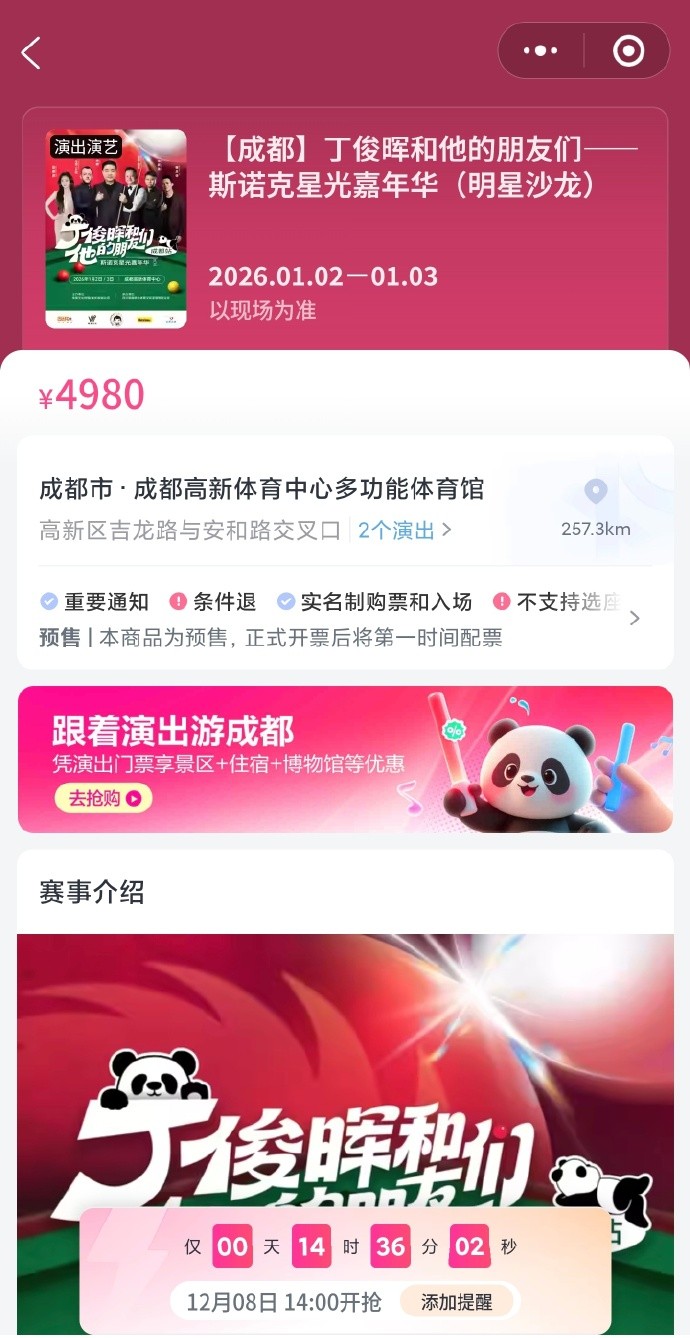Go back to the previous page
This screenshot has width=690, height=1338.
31,53
